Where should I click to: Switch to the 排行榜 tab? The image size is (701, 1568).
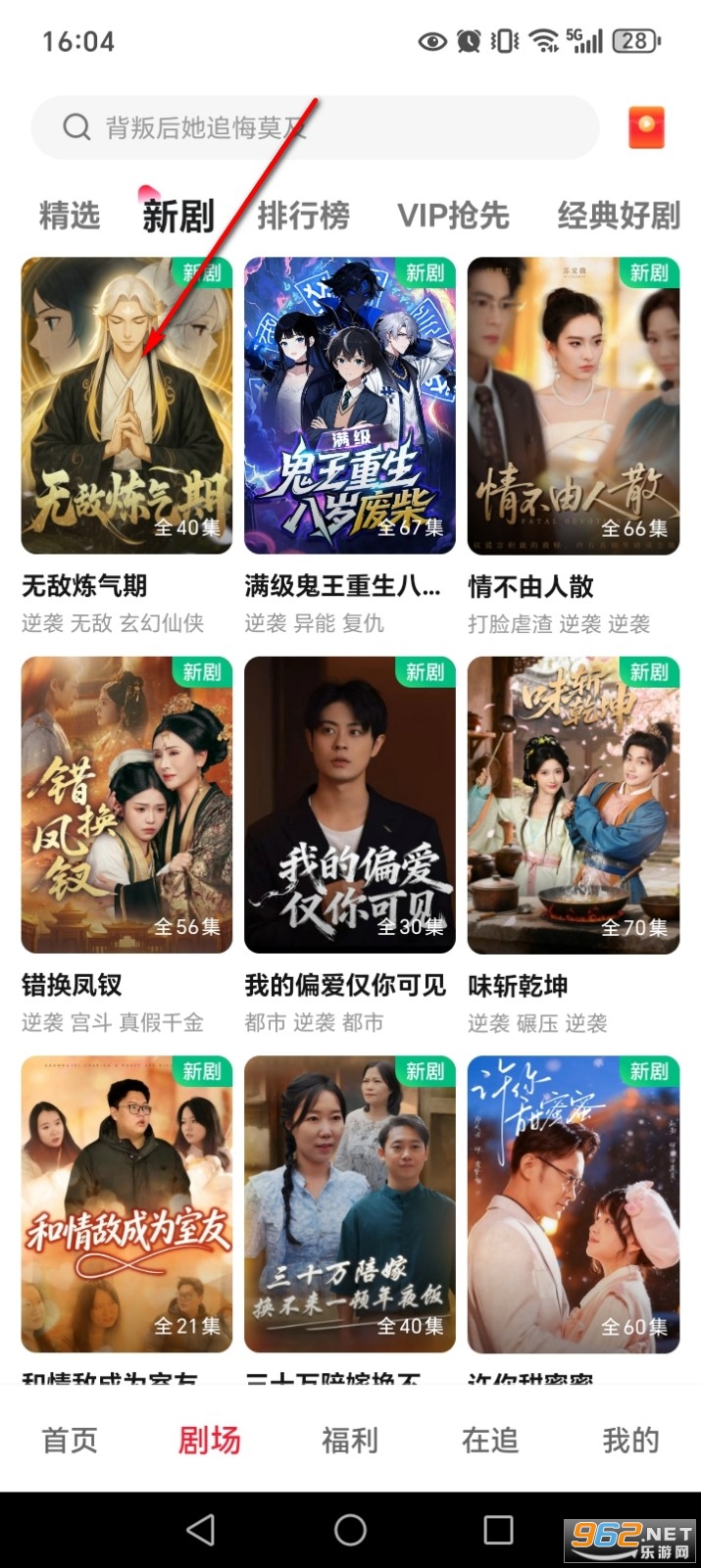(303, 216)
